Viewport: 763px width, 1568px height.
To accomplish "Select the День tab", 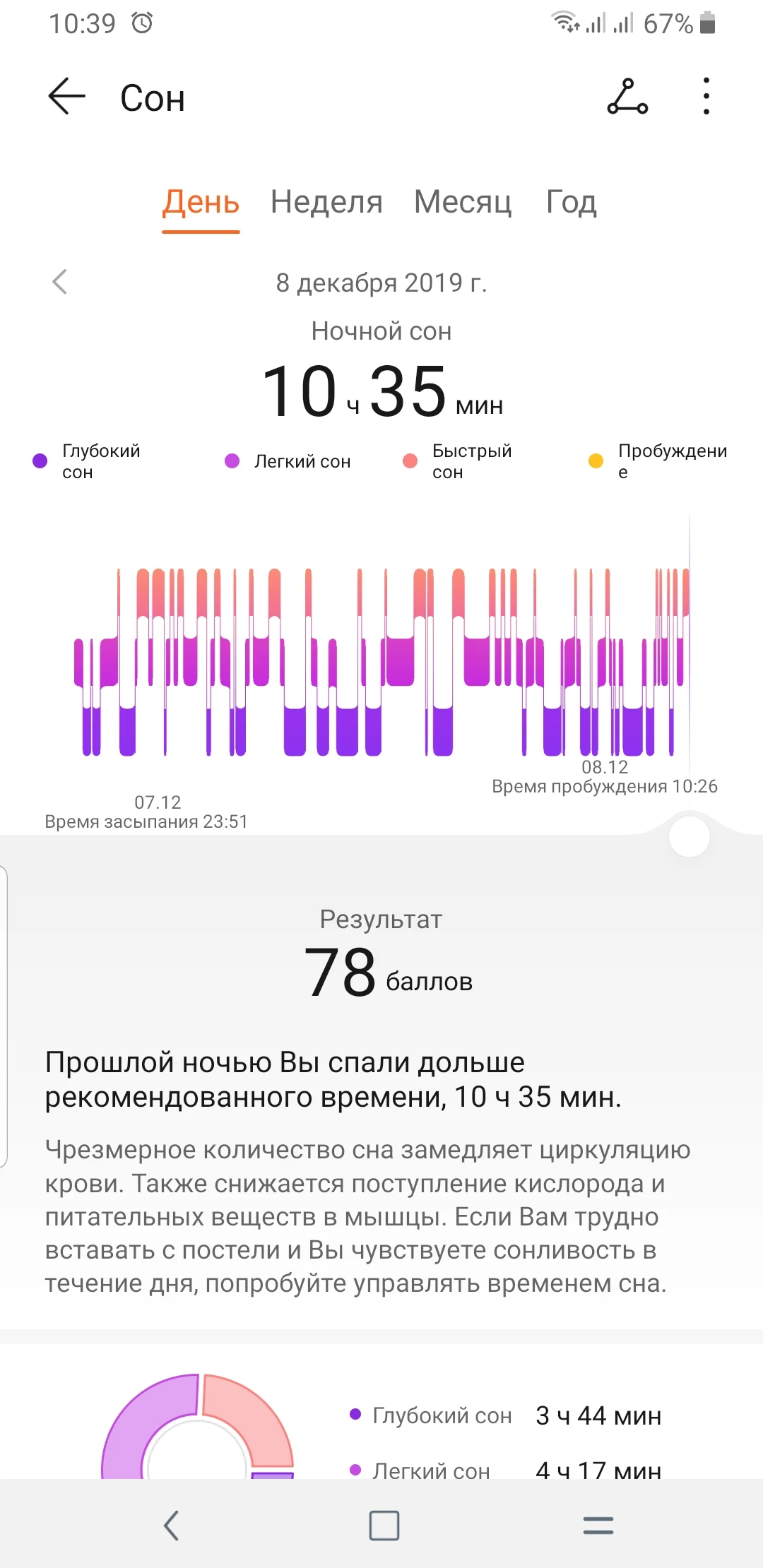I will pyautogui.click(x=201, y=203).
